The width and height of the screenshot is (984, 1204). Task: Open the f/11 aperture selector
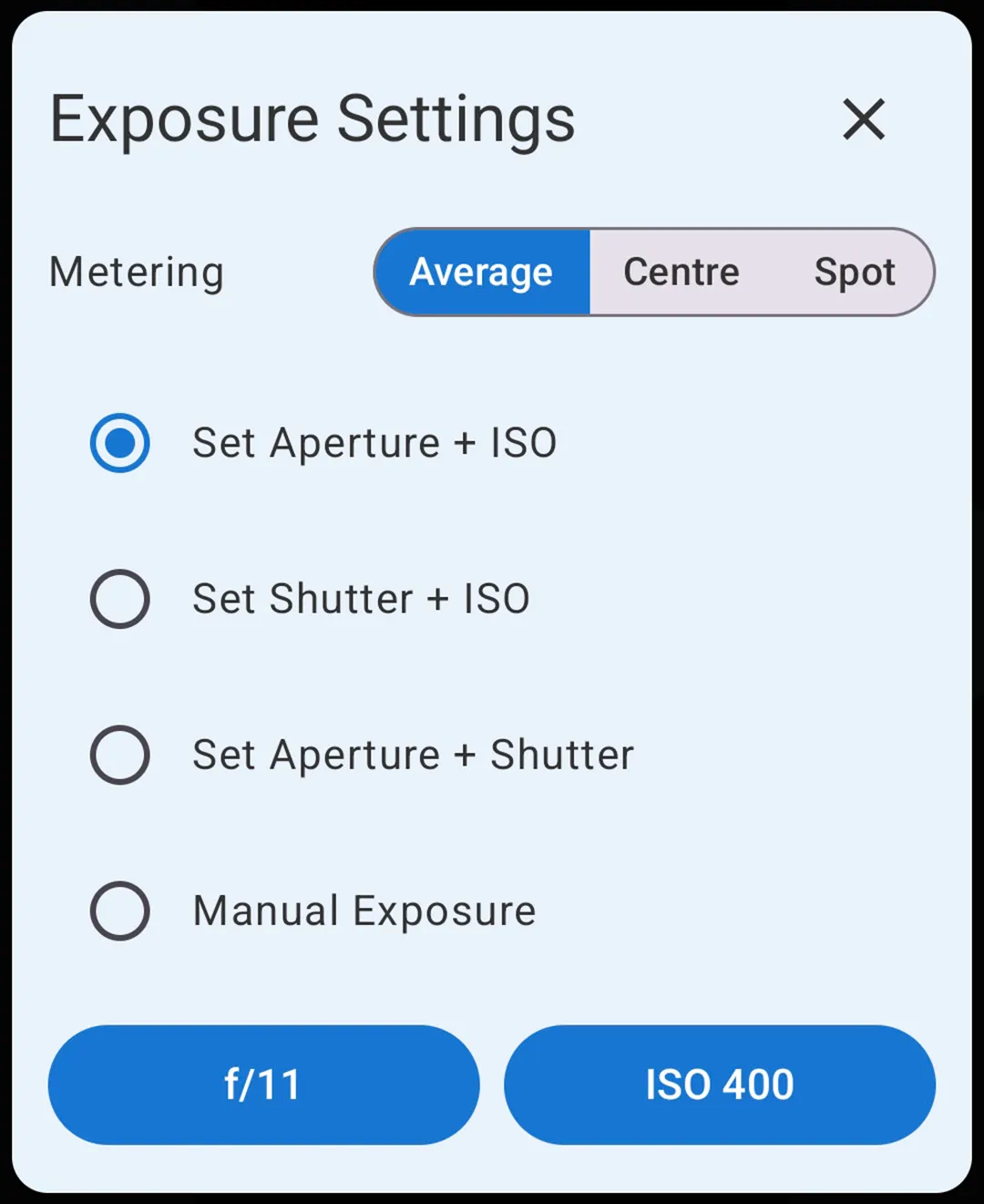click(263, 1085)
